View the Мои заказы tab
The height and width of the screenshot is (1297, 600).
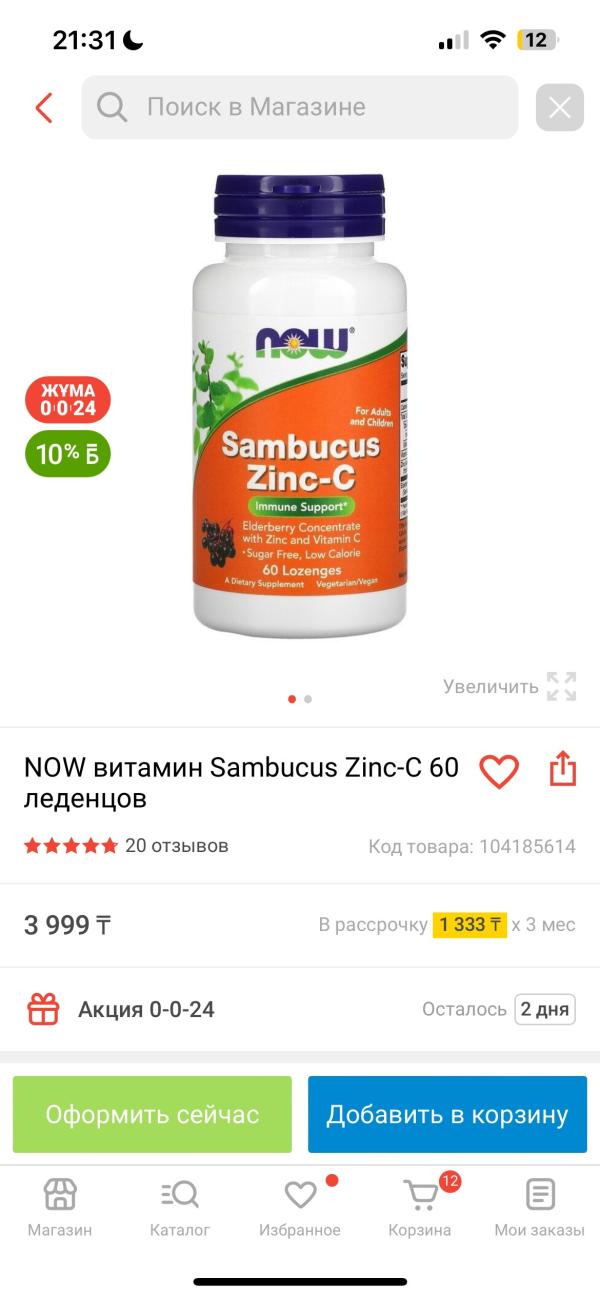540,1207
